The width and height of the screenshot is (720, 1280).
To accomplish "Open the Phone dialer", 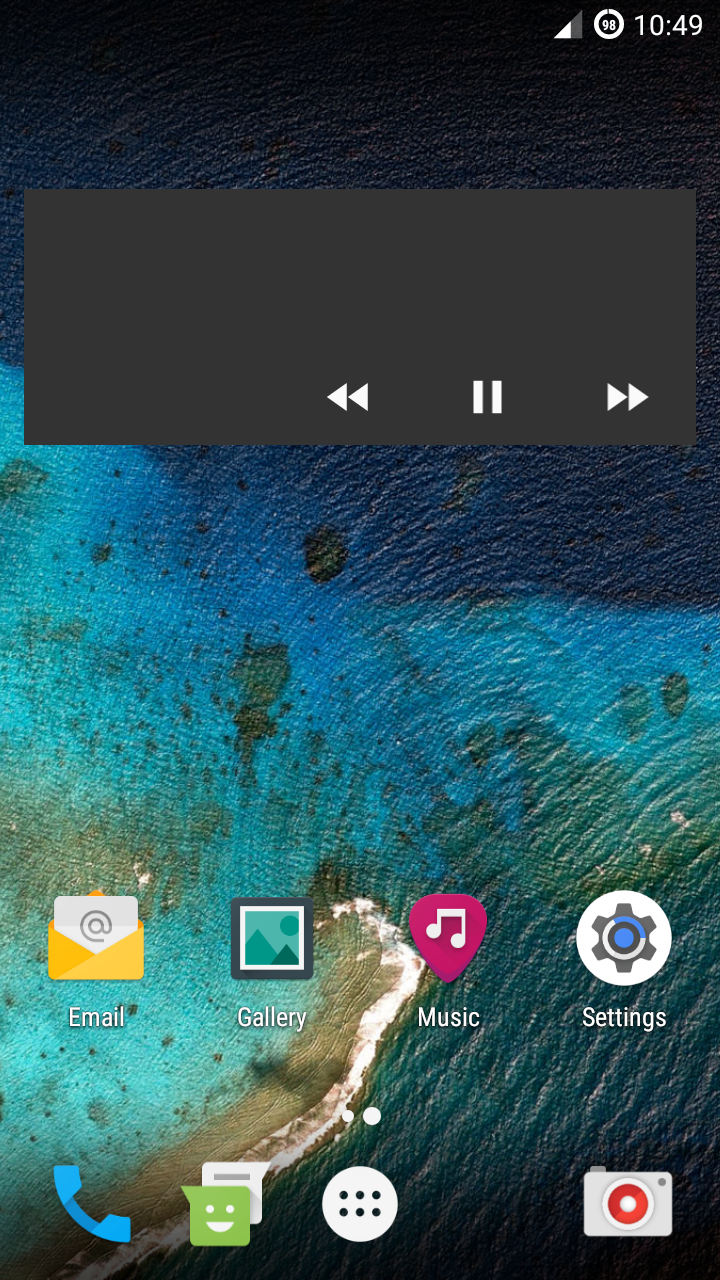I will coord(92,1204).
